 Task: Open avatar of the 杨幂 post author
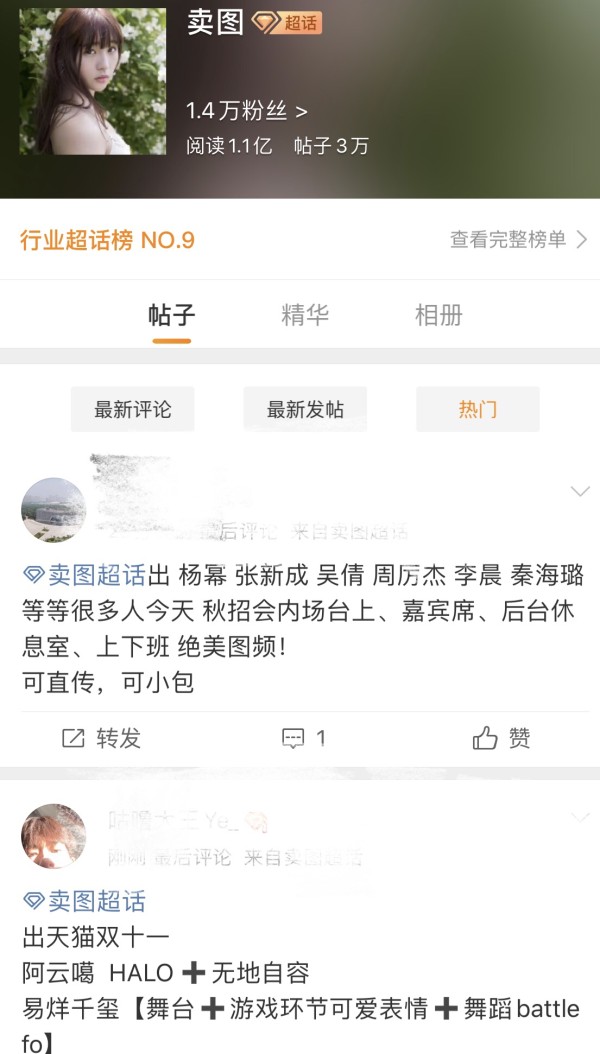53,510
